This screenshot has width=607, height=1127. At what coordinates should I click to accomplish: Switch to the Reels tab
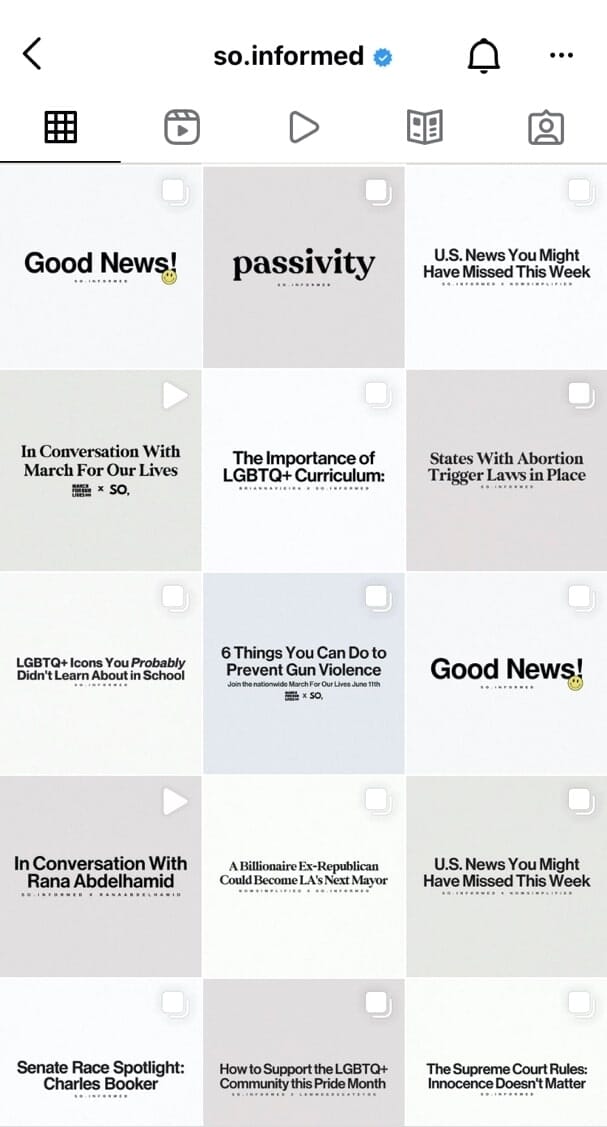coord(182,128)
